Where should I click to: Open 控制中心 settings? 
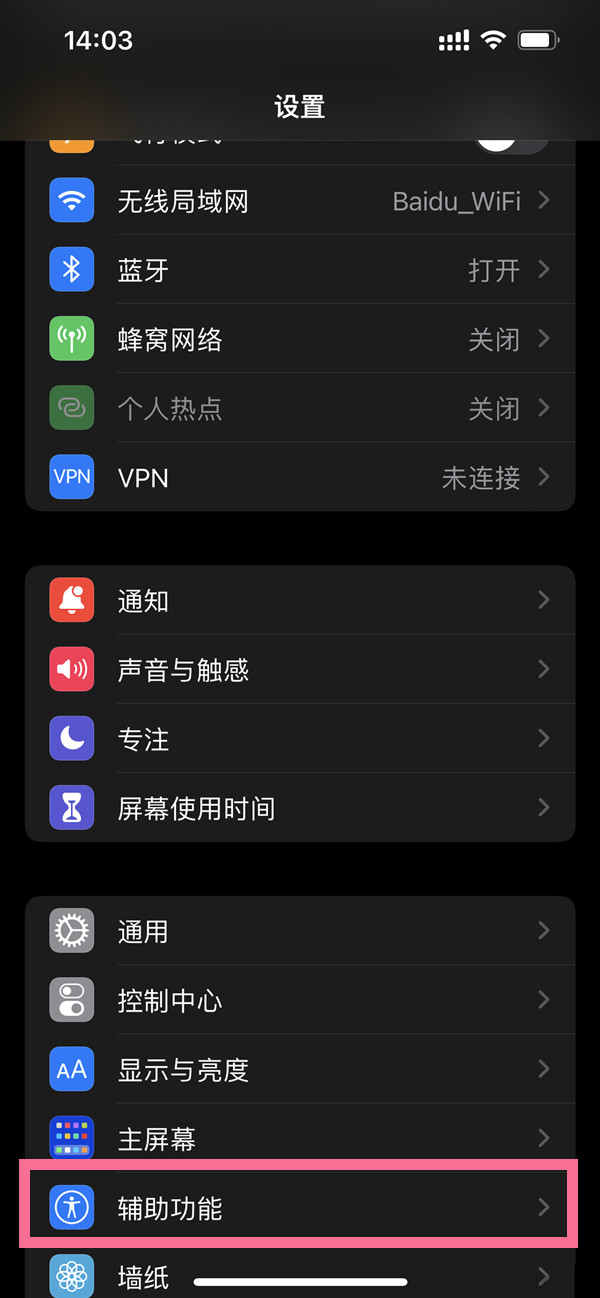point(300,1001)
